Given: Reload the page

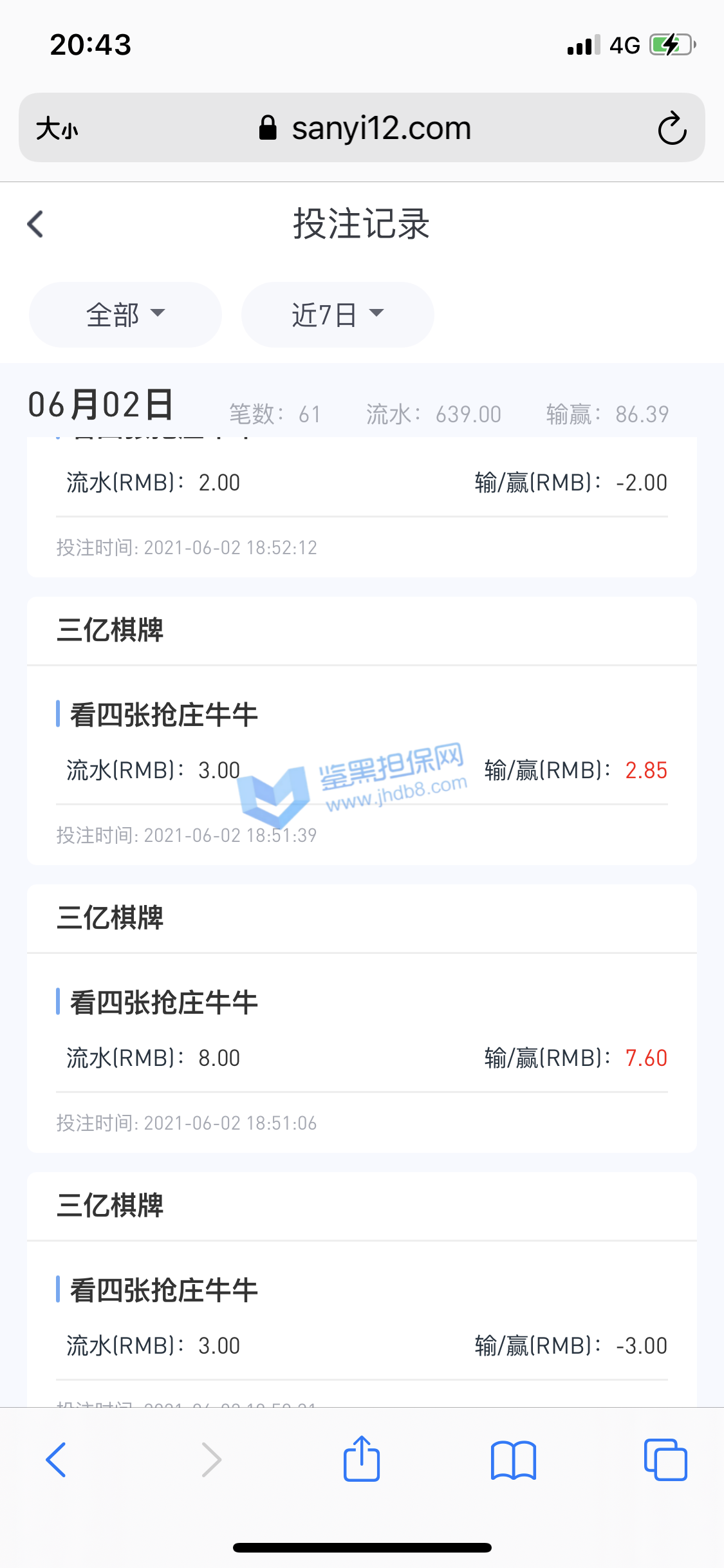Looking at the screenshot, I should (672, 128).
